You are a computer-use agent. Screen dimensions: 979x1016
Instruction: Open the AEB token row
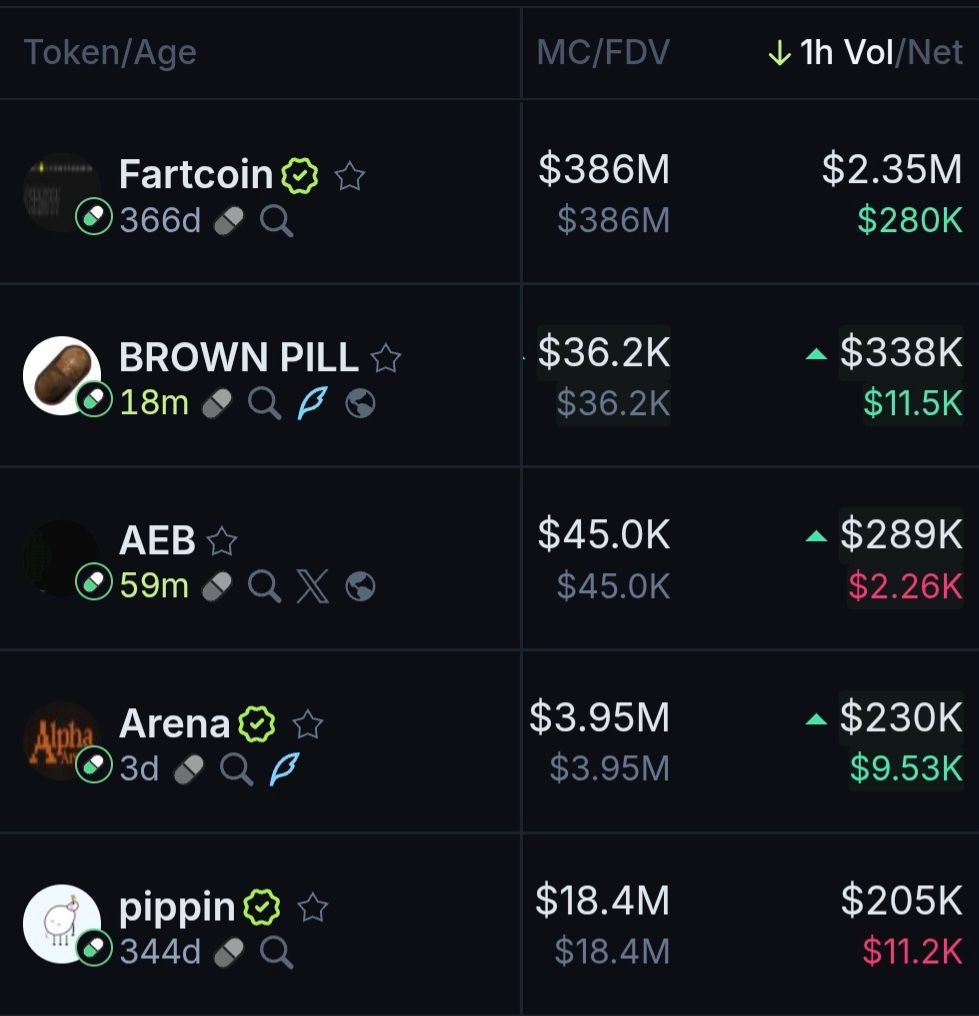click(157, 540)
